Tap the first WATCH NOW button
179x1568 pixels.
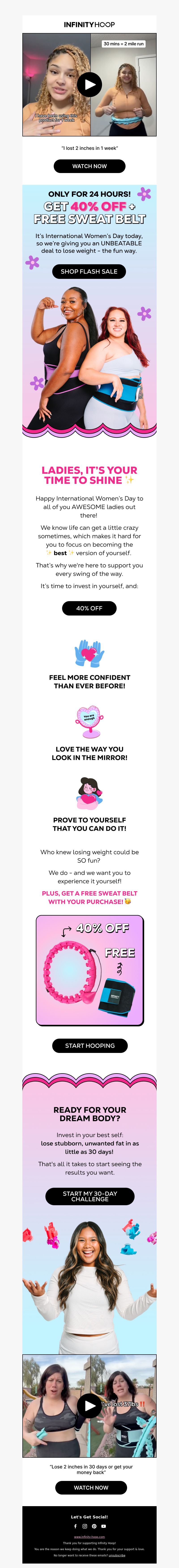[x=90, y=166]
